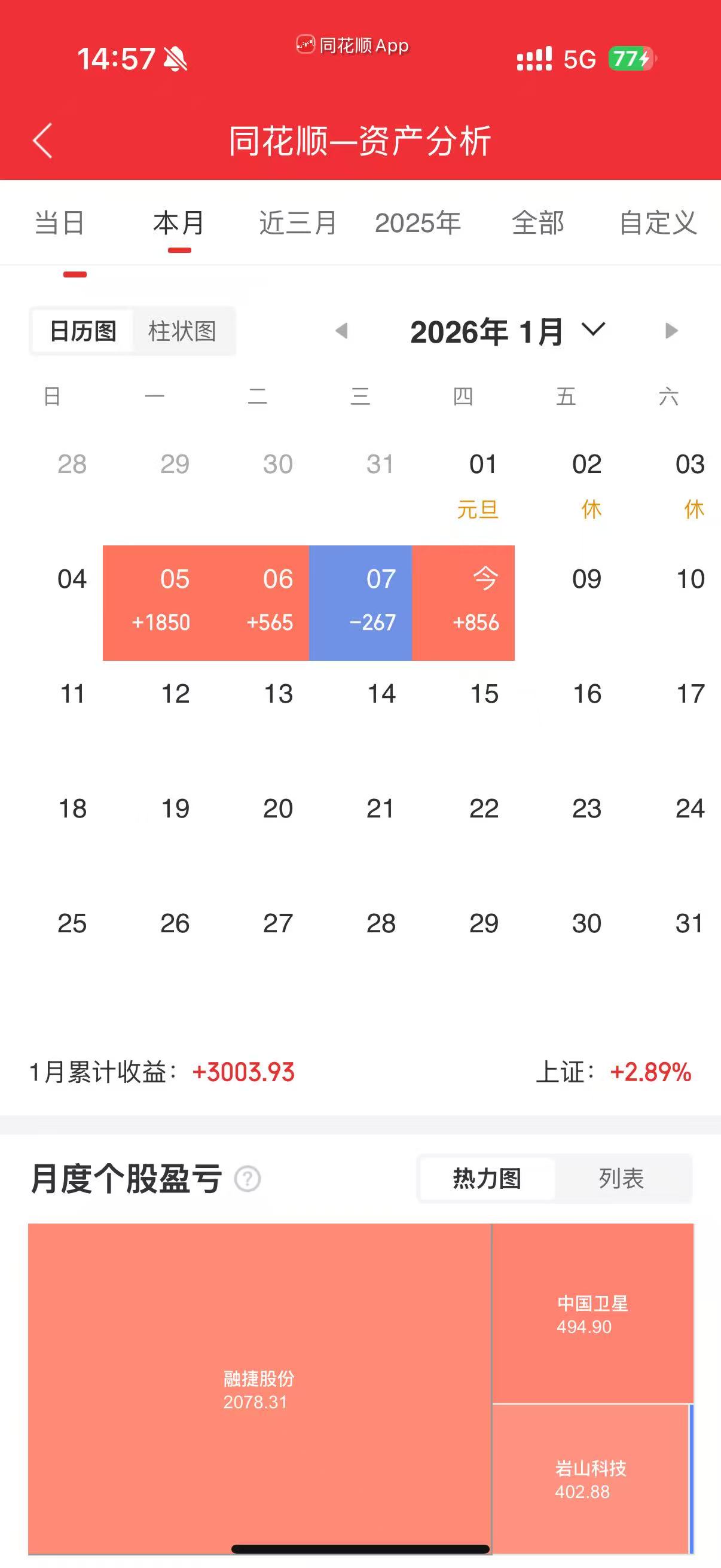
Task: Go to the next month
Action: (671, 331)
